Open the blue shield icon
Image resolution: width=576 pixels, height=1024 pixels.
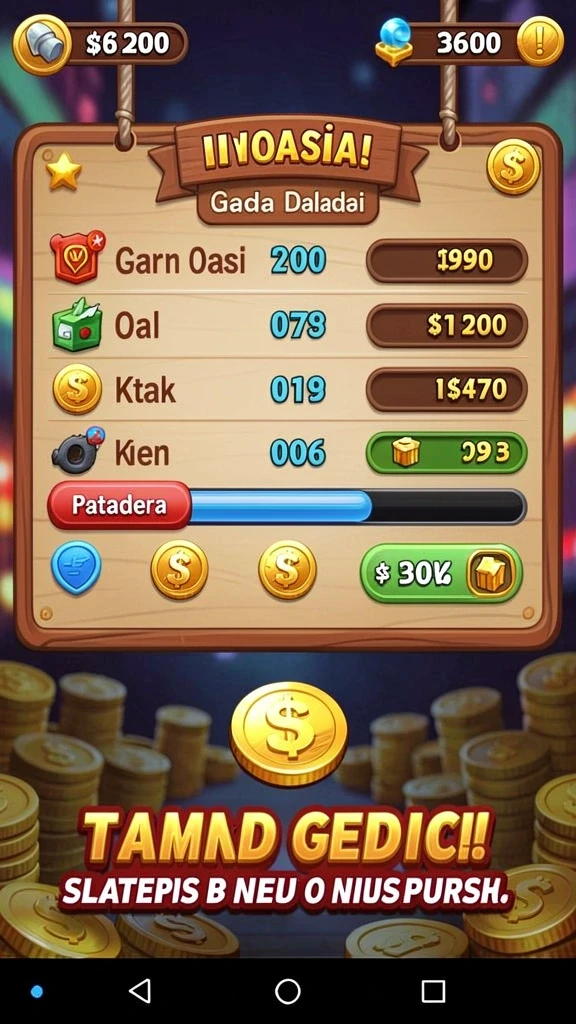click(x=76, y=567)
